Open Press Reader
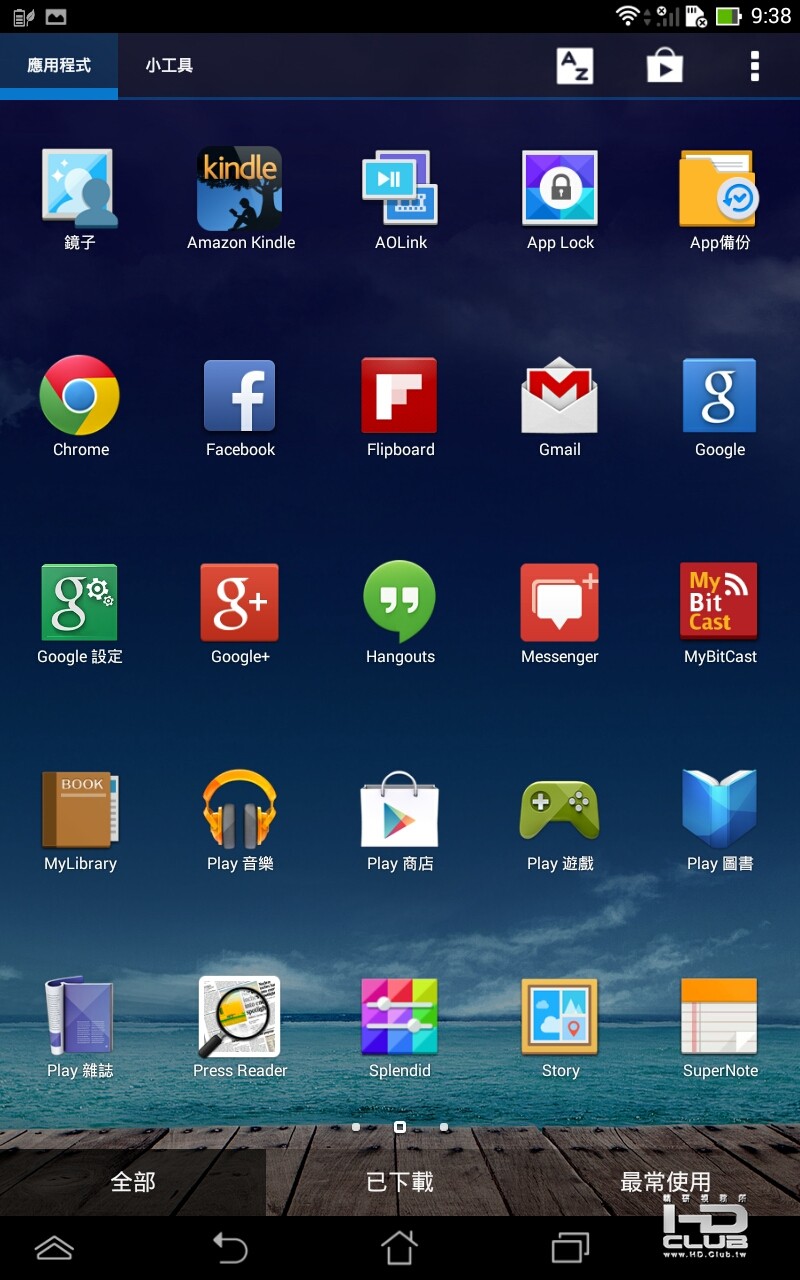This screenshot has height=1280, width=800. 240,1017
